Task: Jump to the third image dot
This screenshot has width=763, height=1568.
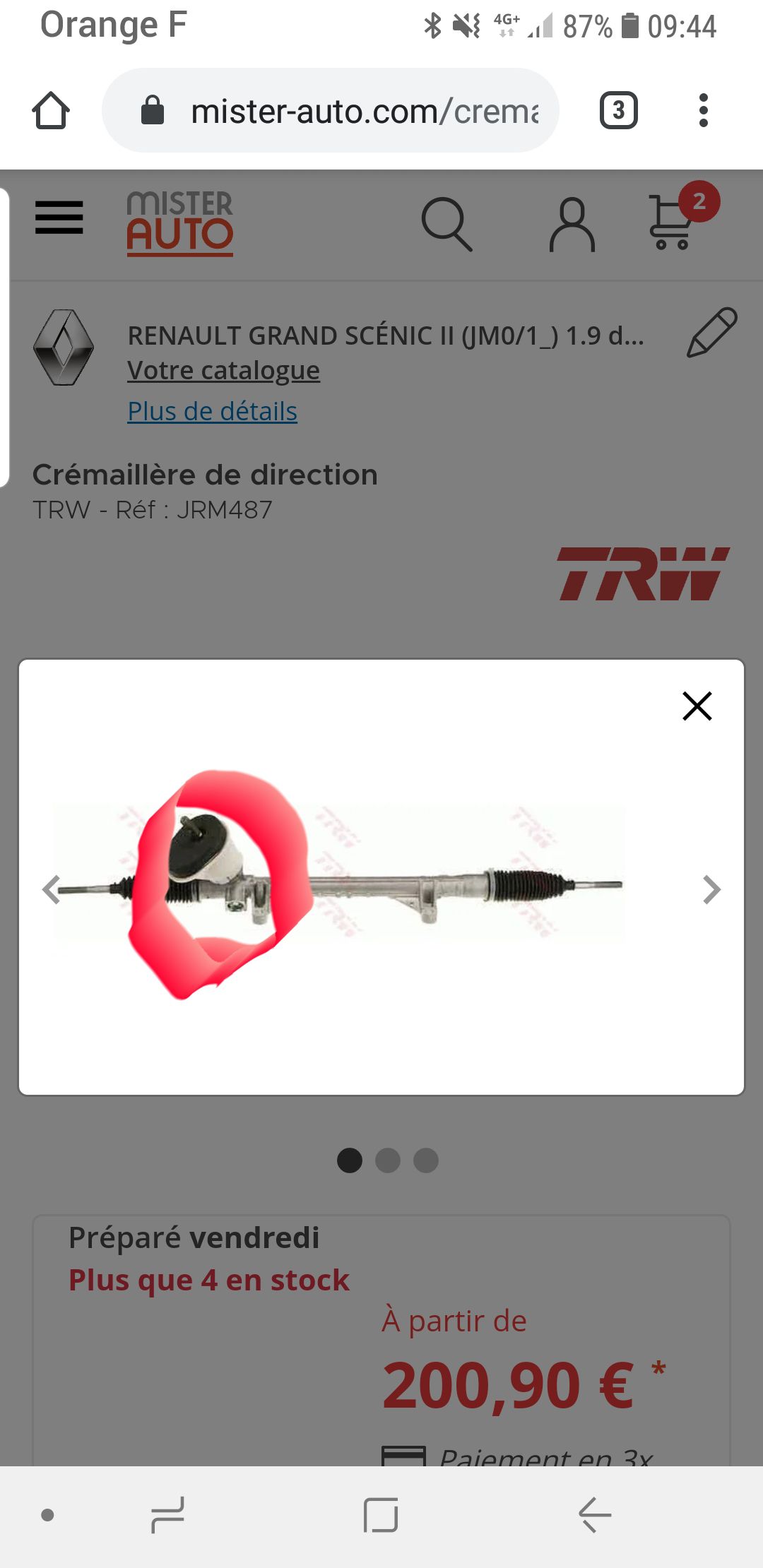Action: point(426,1160)
